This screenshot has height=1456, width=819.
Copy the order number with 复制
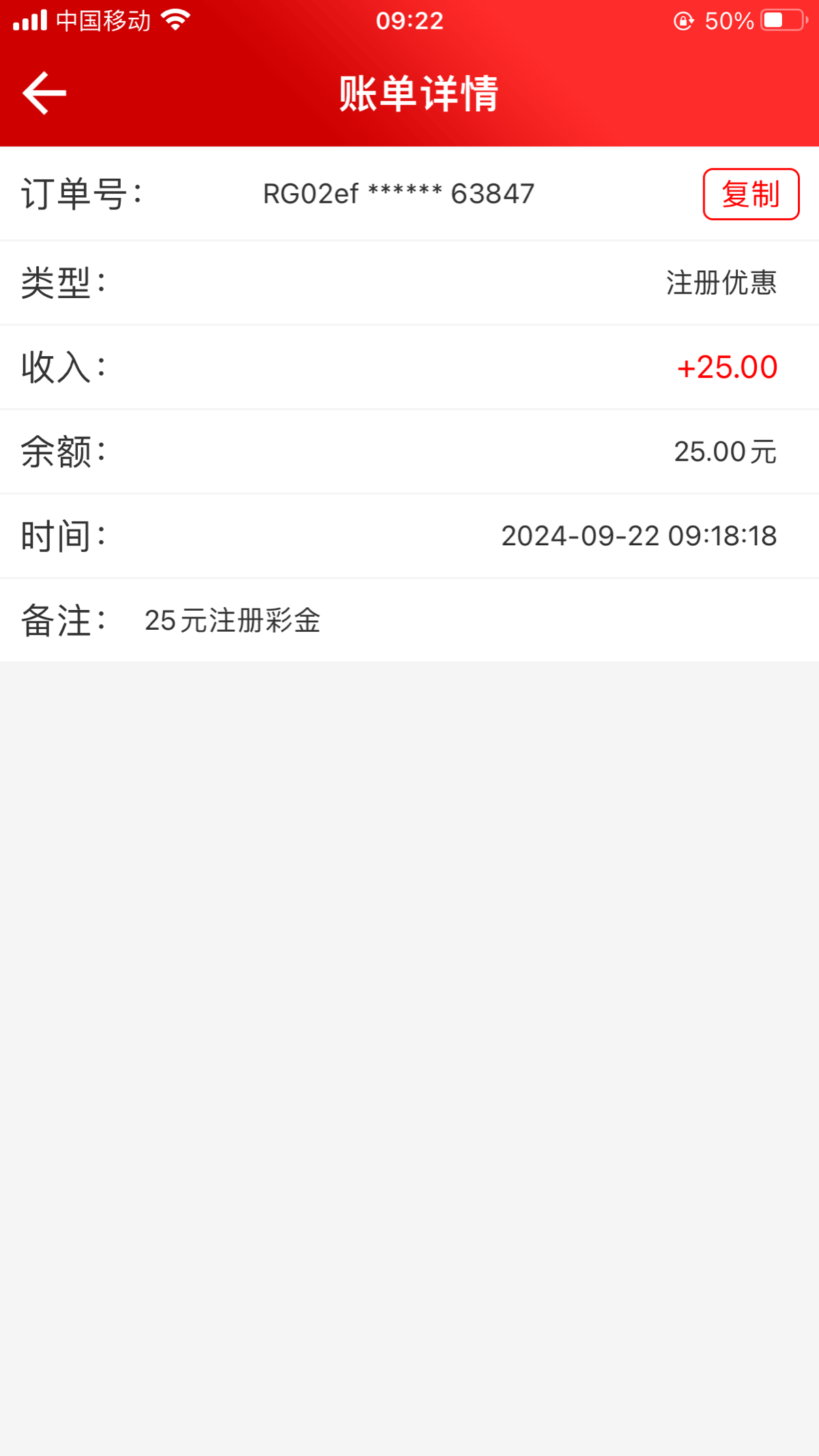(x=751, y=194)
